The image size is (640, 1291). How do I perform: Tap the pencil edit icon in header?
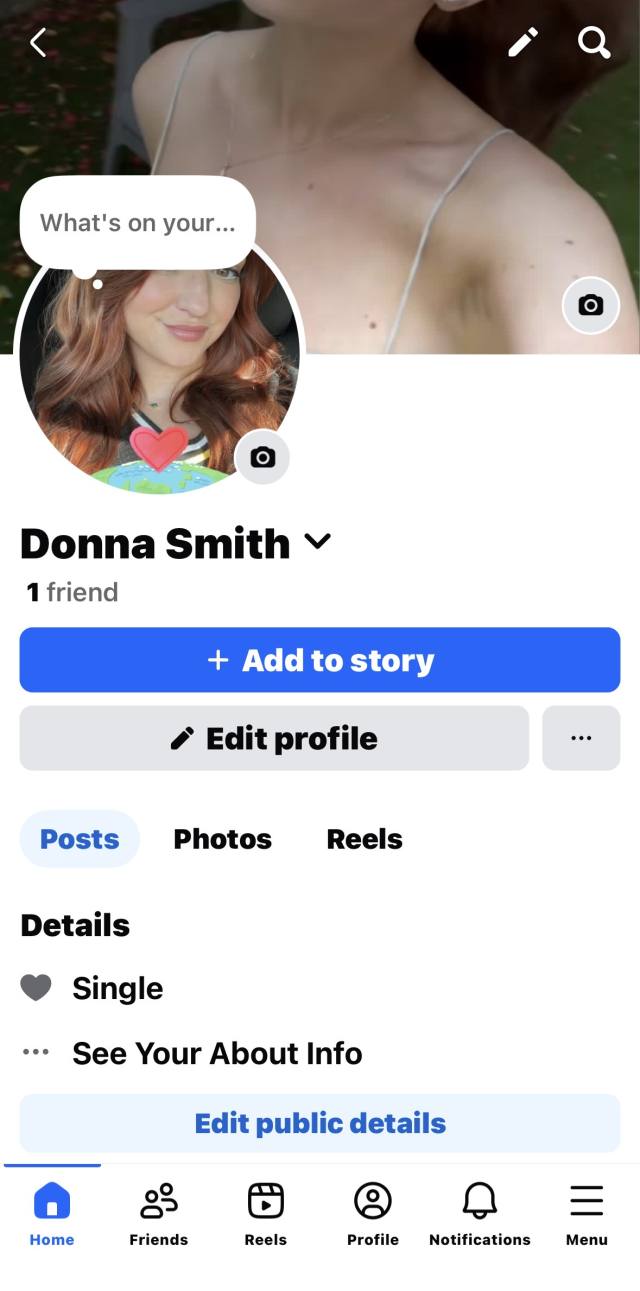point(523,42)
